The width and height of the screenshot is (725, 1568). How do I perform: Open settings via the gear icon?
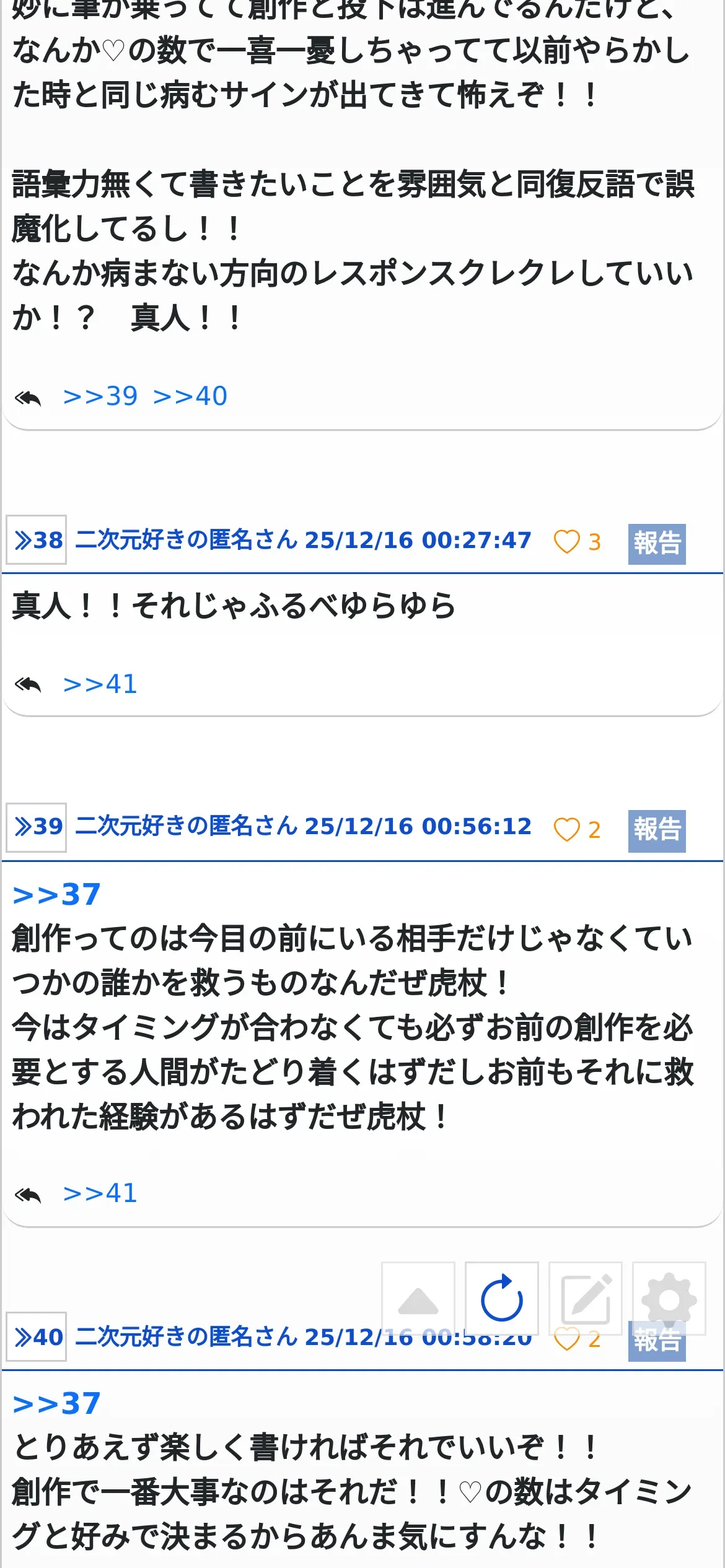coord(669,1298)
